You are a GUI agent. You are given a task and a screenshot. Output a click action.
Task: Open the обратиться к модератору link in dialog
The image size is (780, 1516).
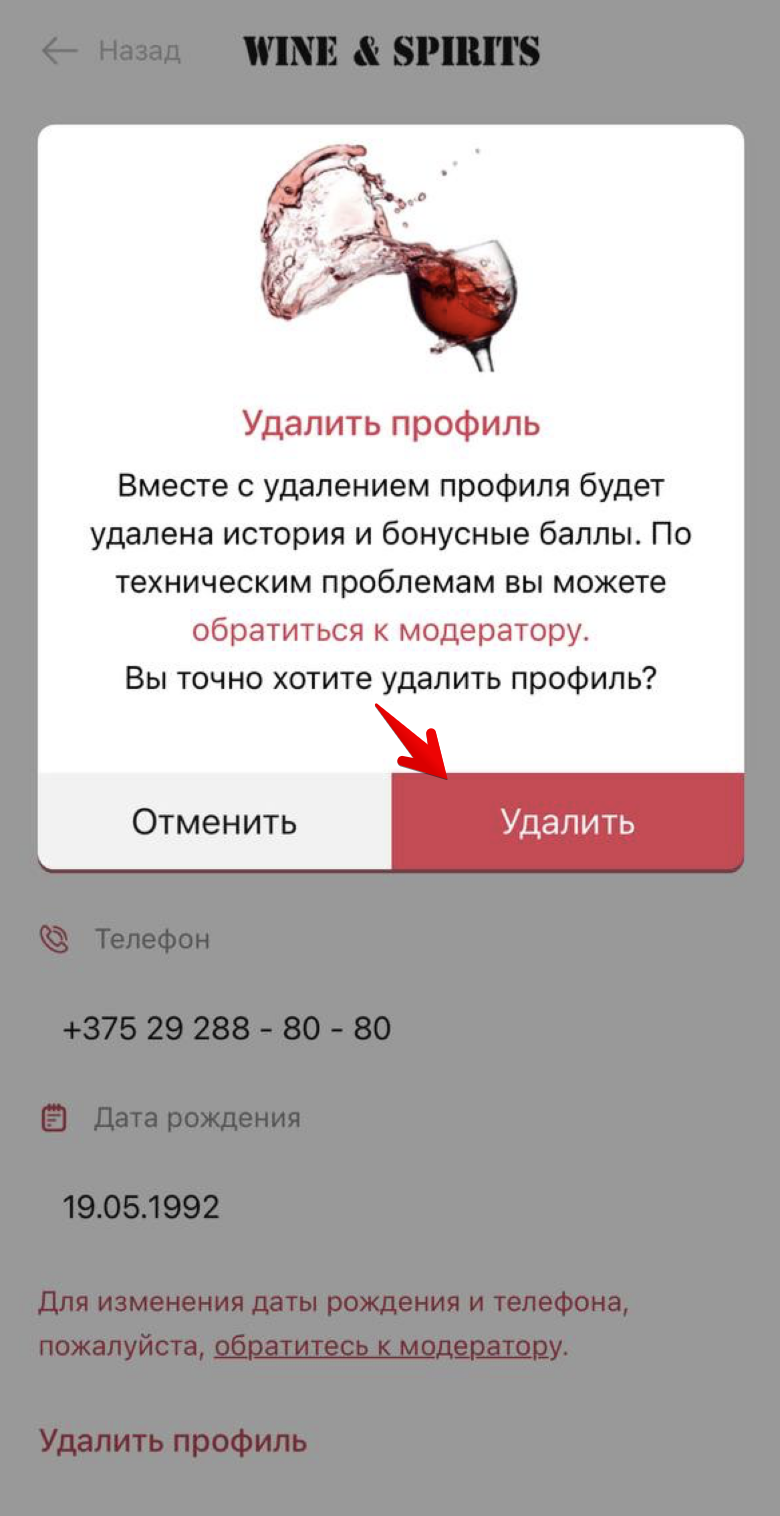390,631
